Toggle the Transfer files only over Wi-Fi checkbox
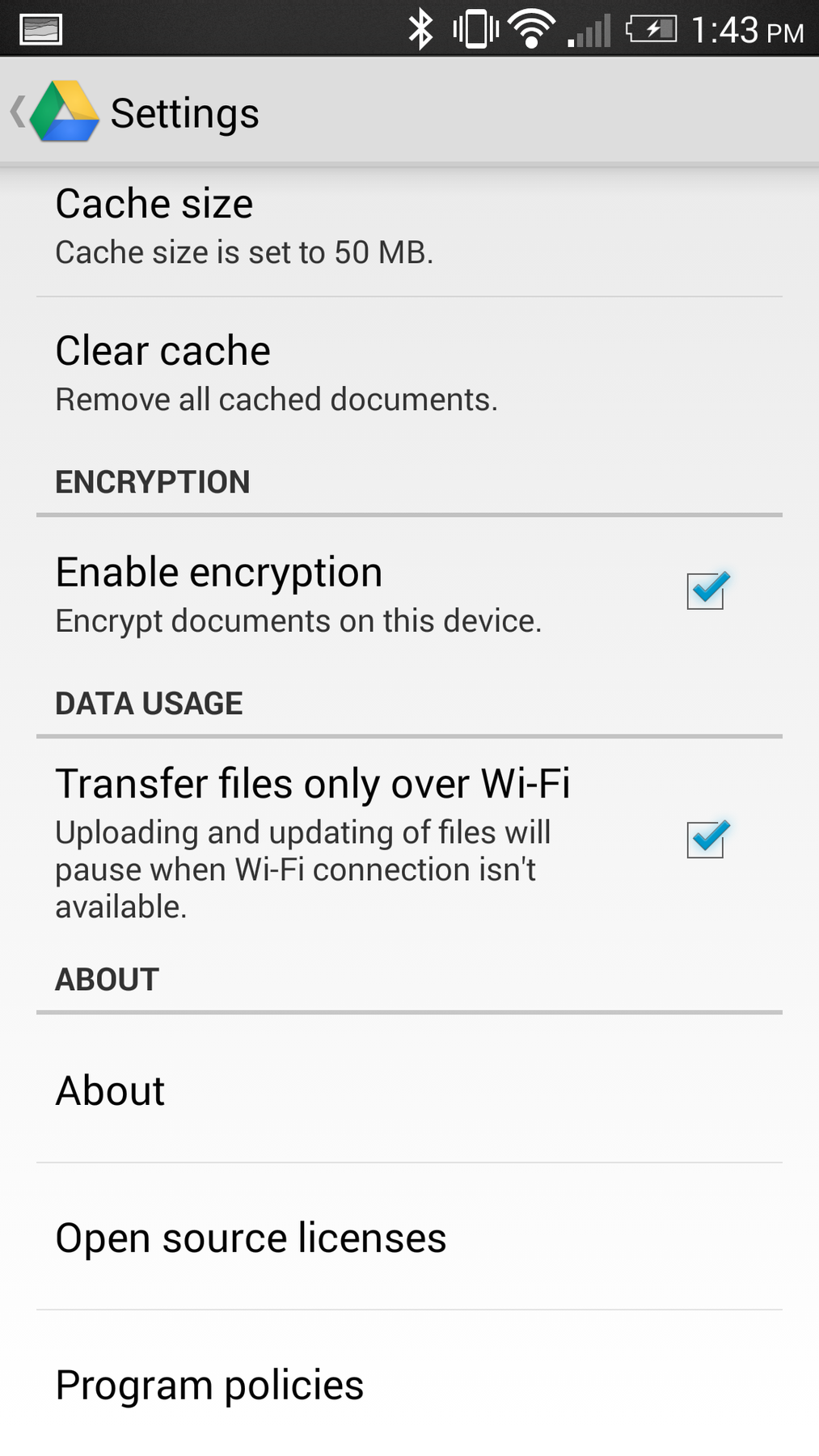The width and height of the screenshot is (819, 1456). pos(707,839)
